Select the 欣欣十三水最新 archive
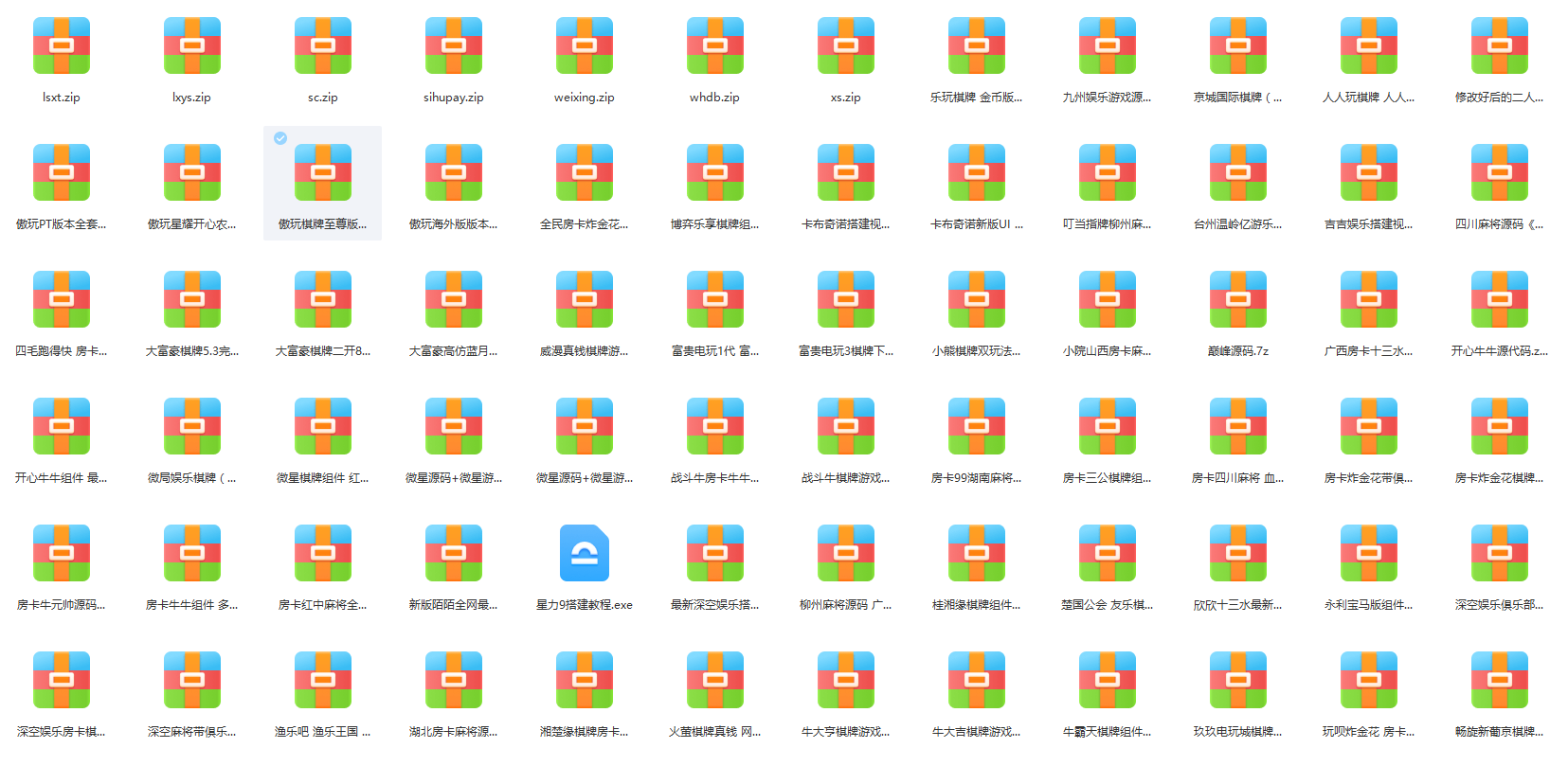1568x766 pixels. point(1238,555)
